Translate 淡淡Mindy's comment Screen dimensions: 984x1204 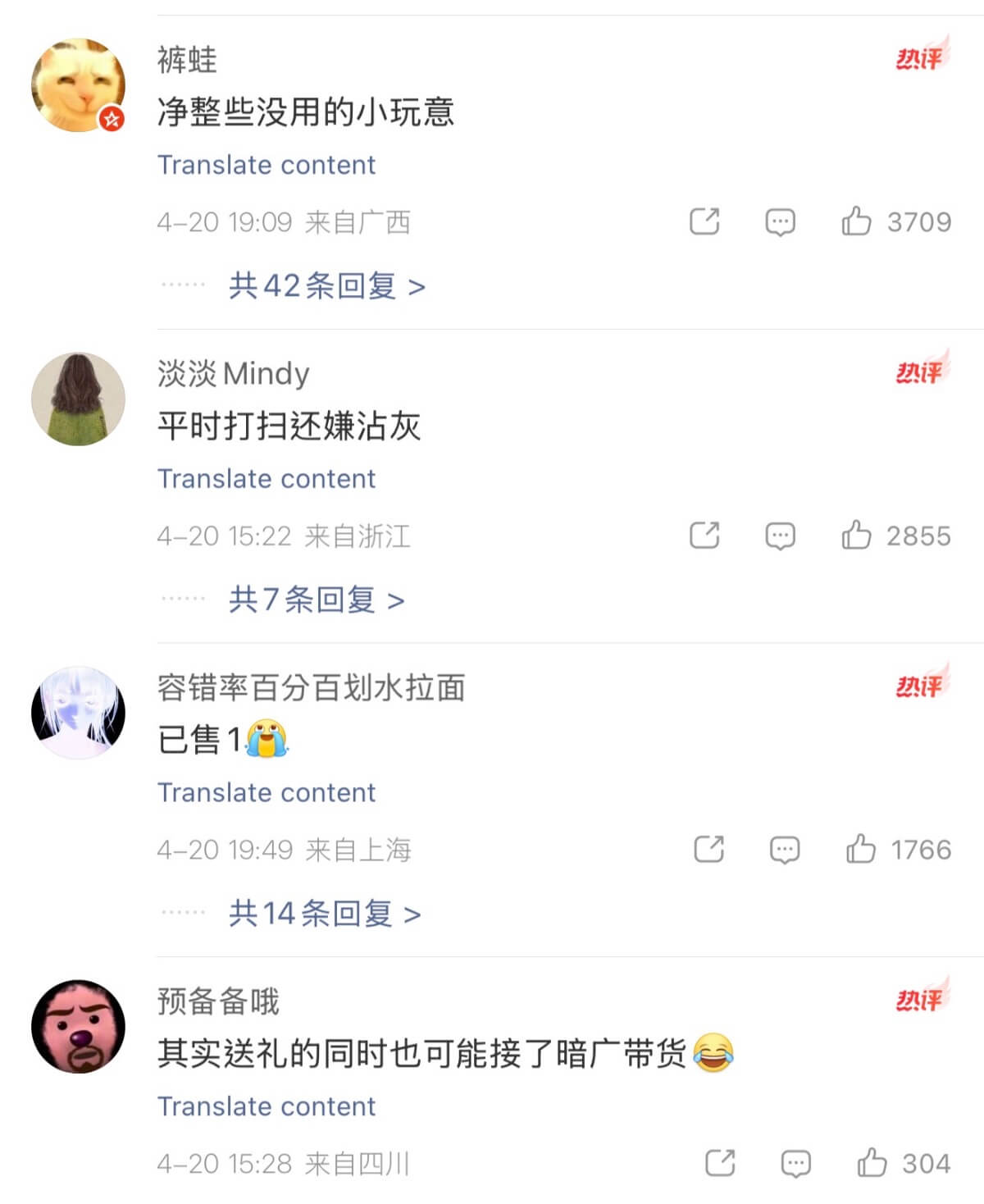click(x=266, y=479)
